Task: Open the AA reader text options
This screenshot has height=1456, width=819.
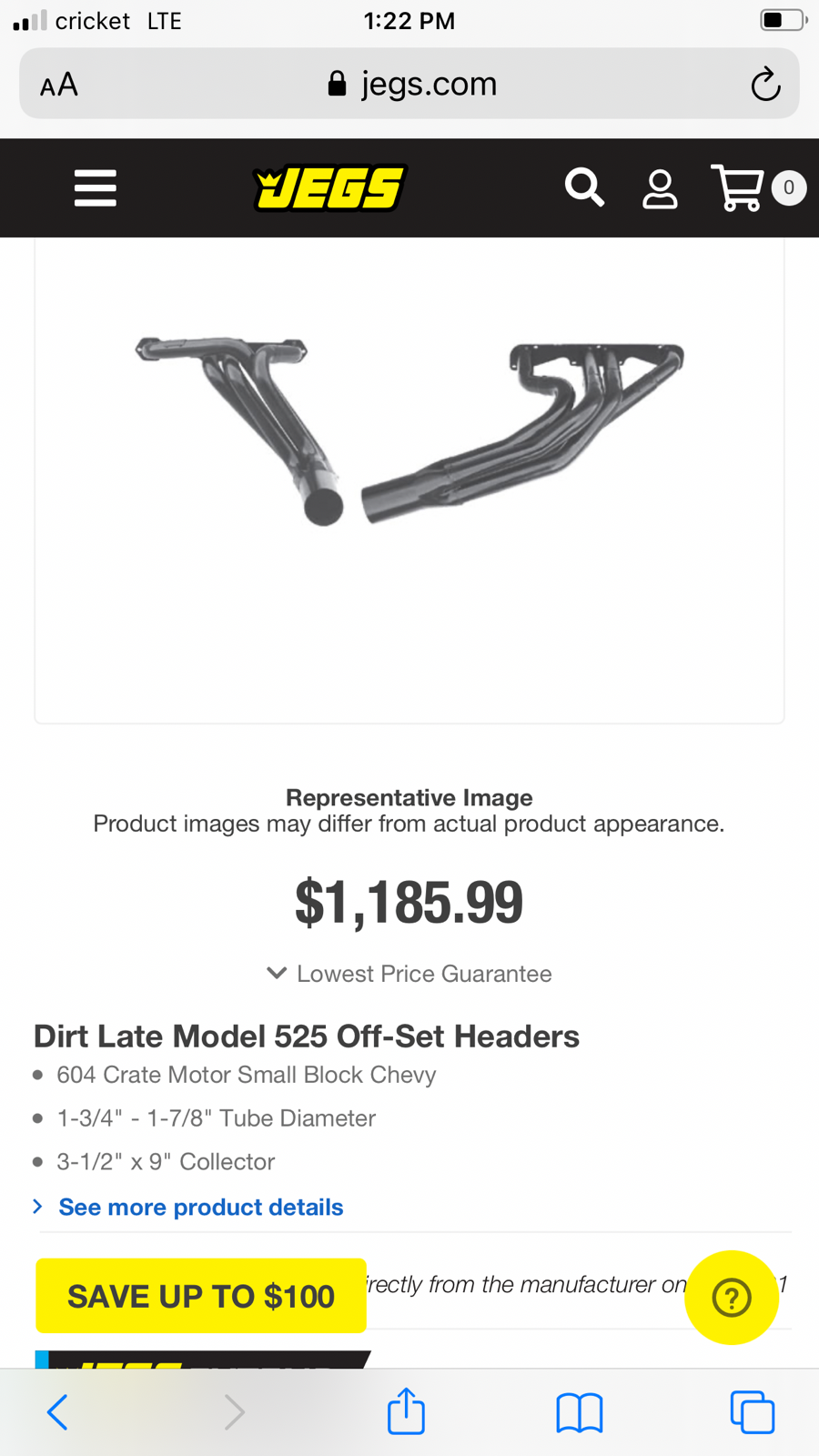Action: [59, 85]
